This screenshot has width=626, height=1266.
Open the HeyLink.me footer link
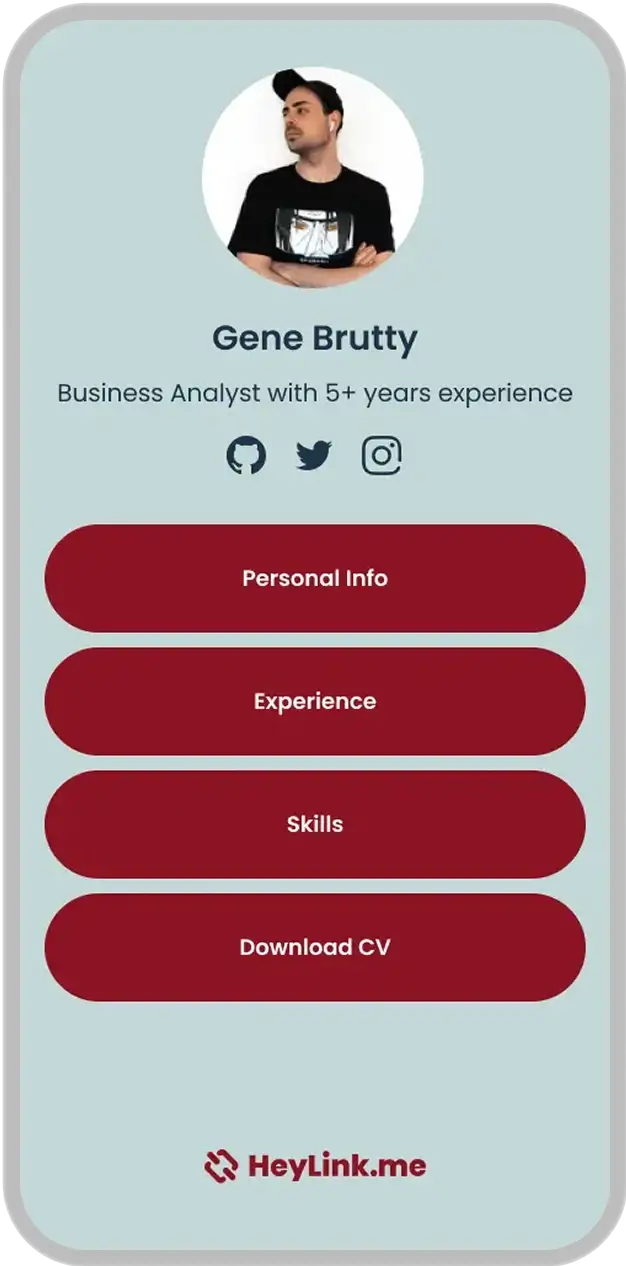click(315, 1165)
